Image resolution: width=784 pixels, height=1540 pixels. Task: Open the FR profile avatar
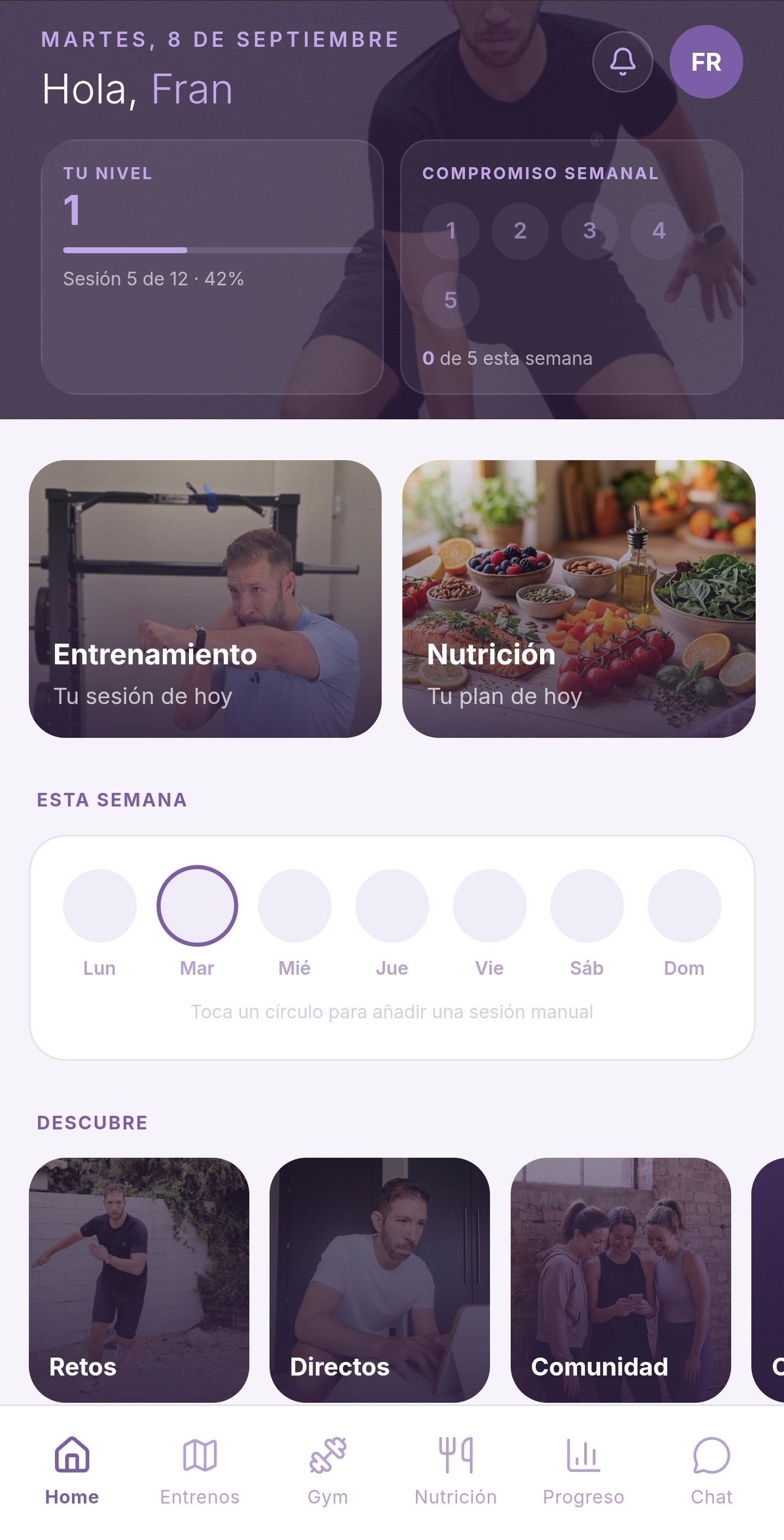[x=706, y=62]
